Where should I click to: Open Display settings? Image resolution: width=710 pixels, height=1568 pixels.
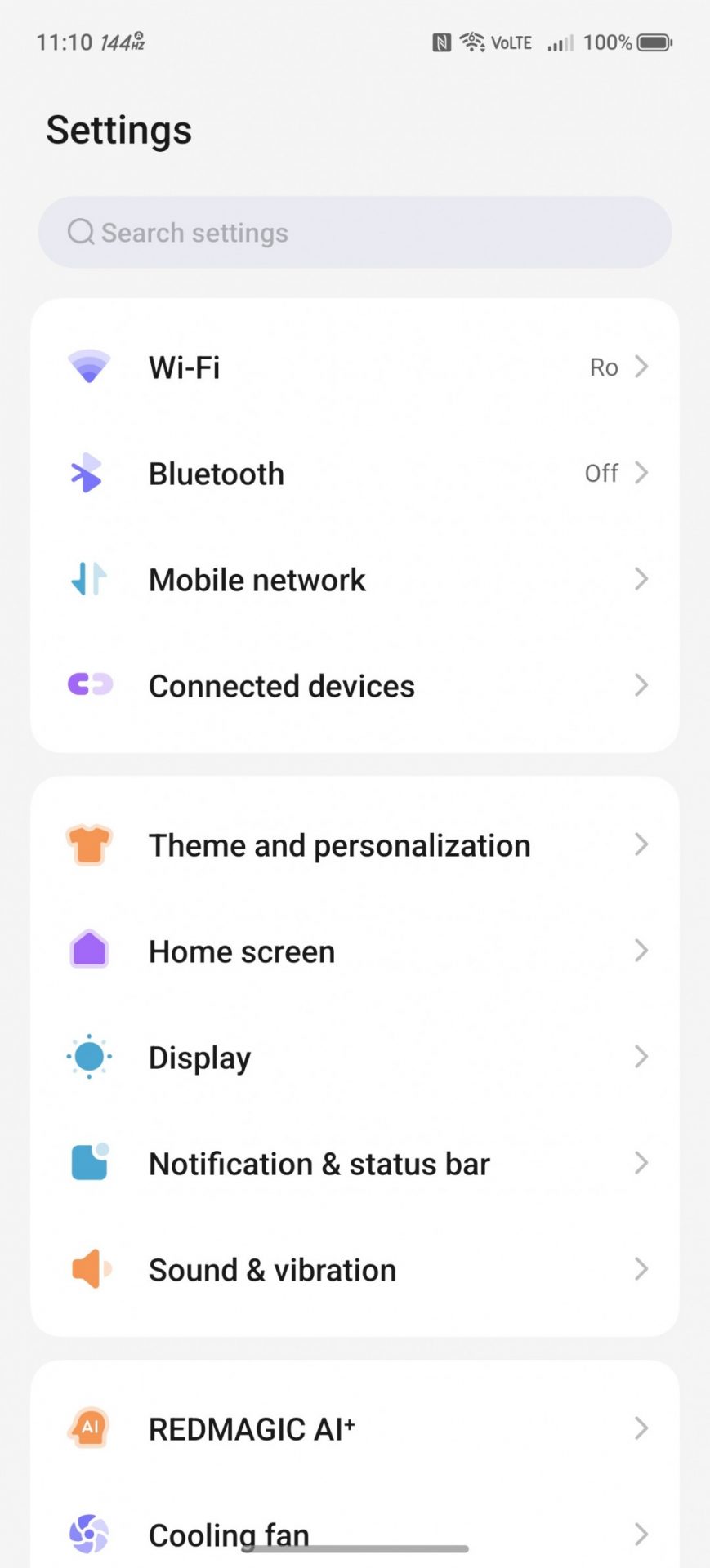pyautogui.click(x=355, y=1058)
